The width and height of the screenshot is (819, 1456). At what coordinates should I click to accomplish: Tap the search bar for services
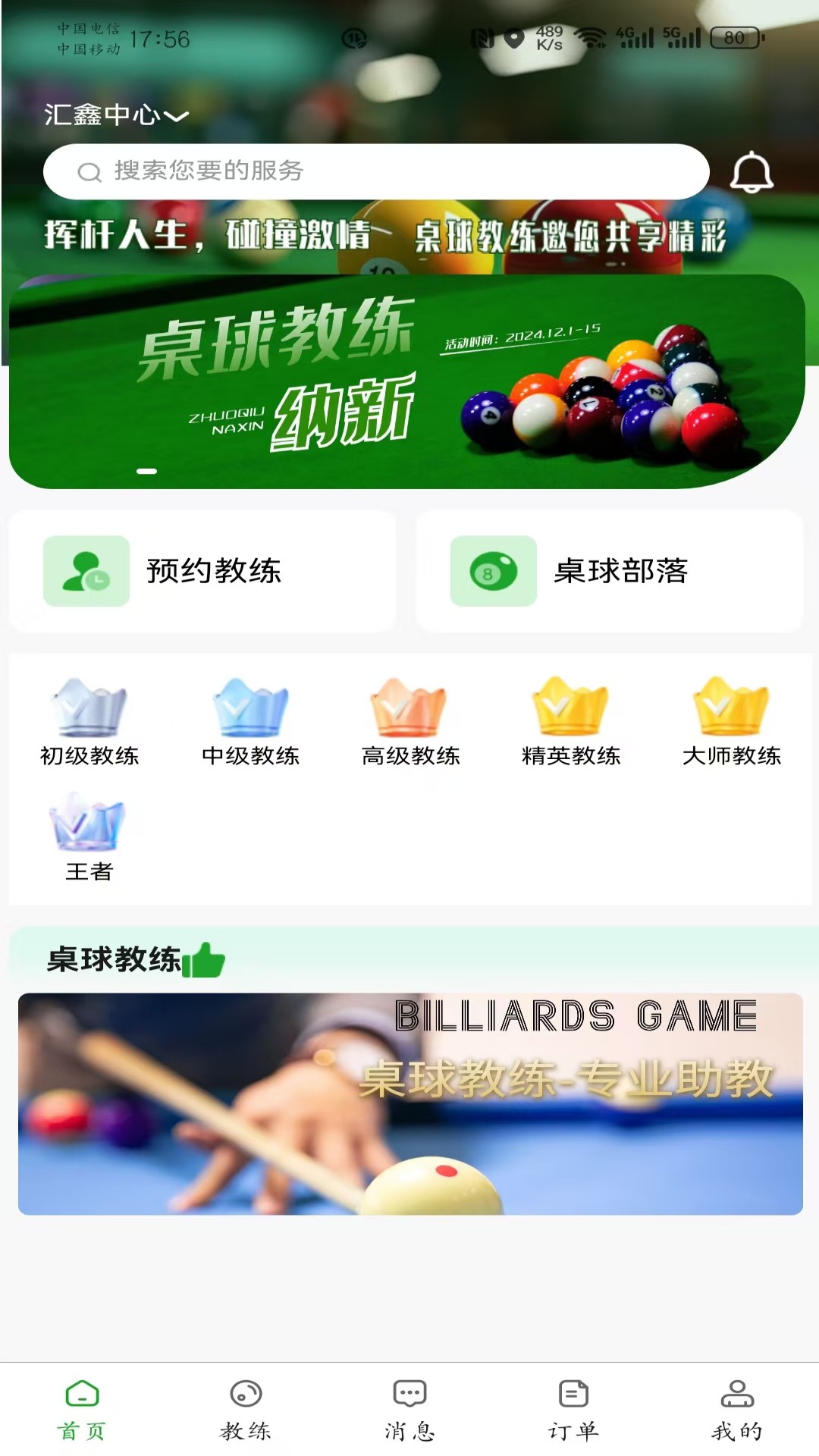click(379, 171)
